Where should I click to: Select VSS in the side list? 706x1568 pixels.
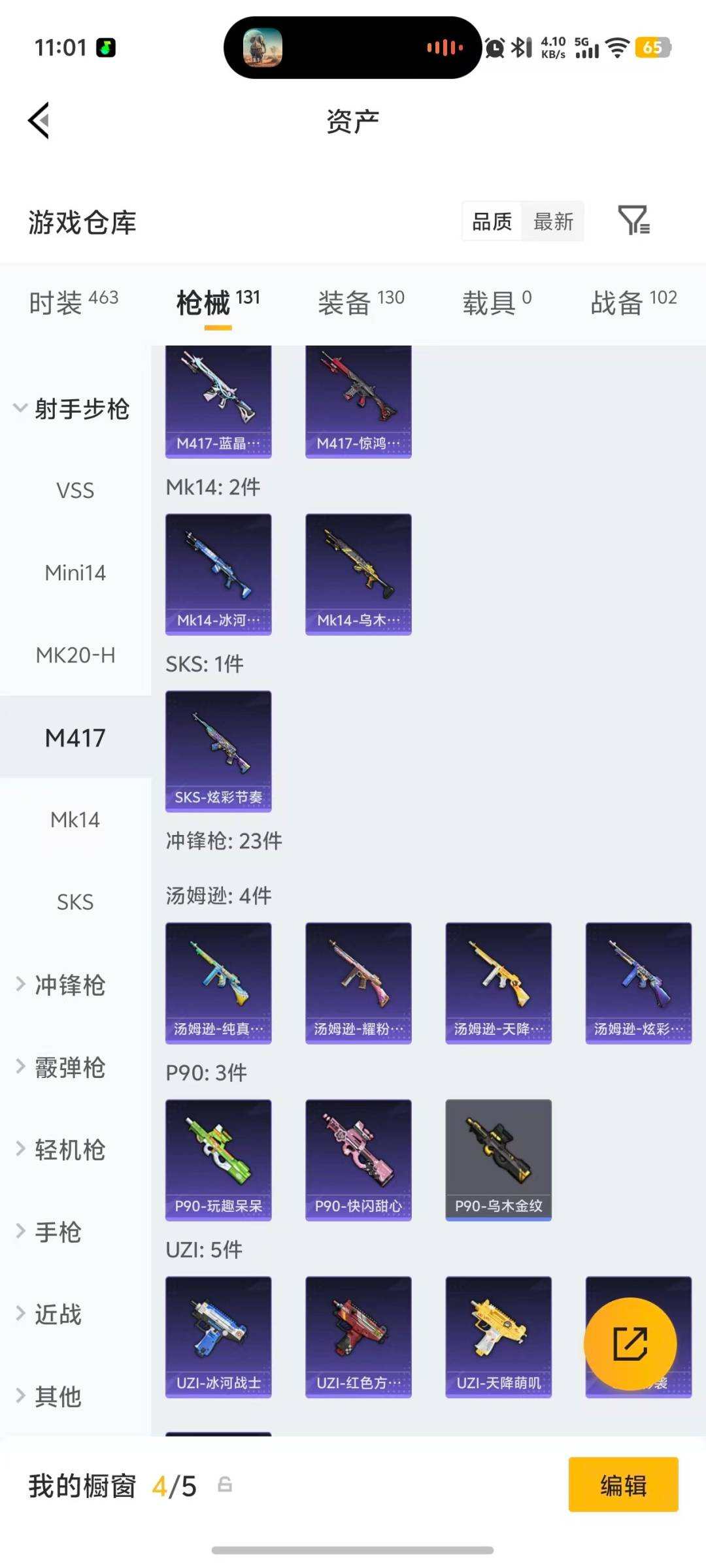(x=75, y=491)
